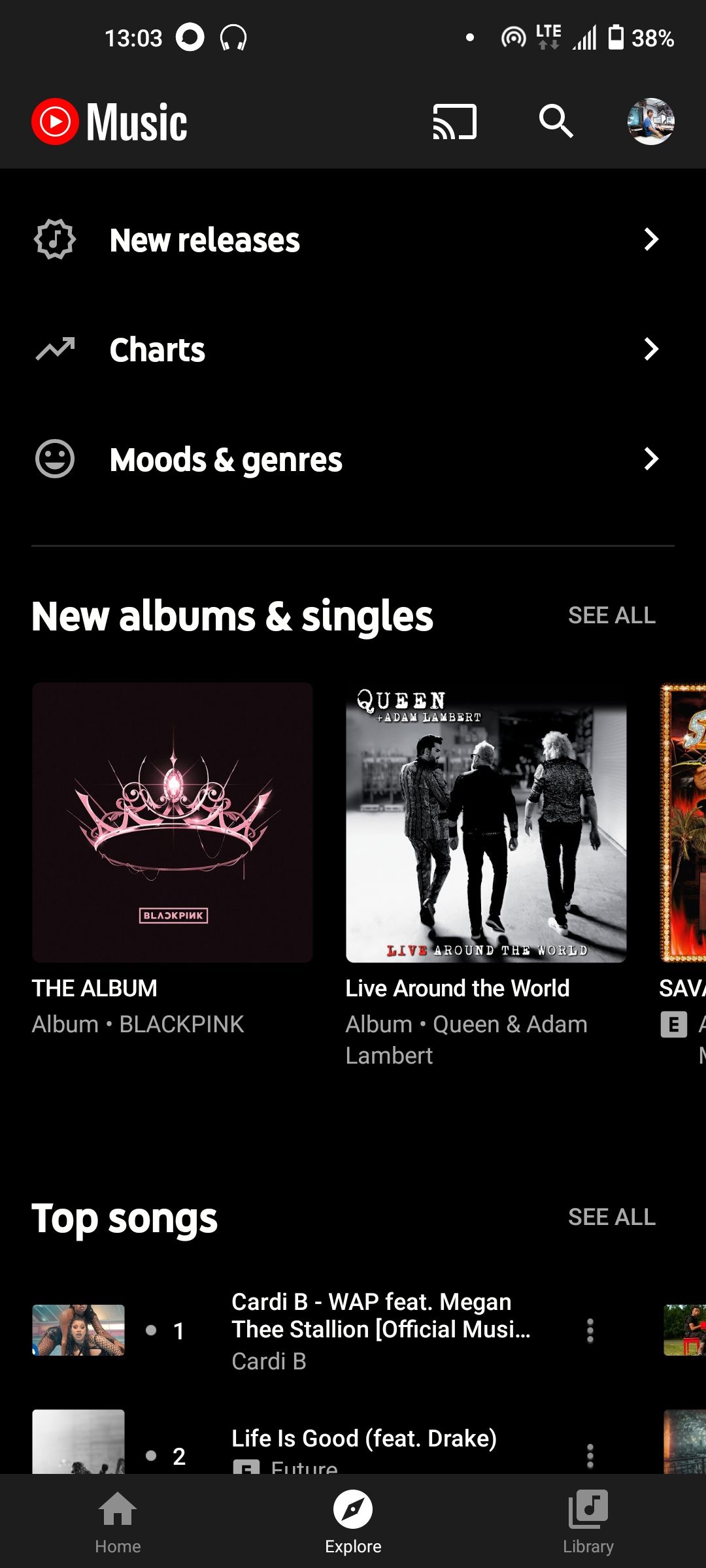Tap SEE ALL next to Top songs
This screenshot has height=1568, width=706.
pyautogui.click(x=612, y=1217)
